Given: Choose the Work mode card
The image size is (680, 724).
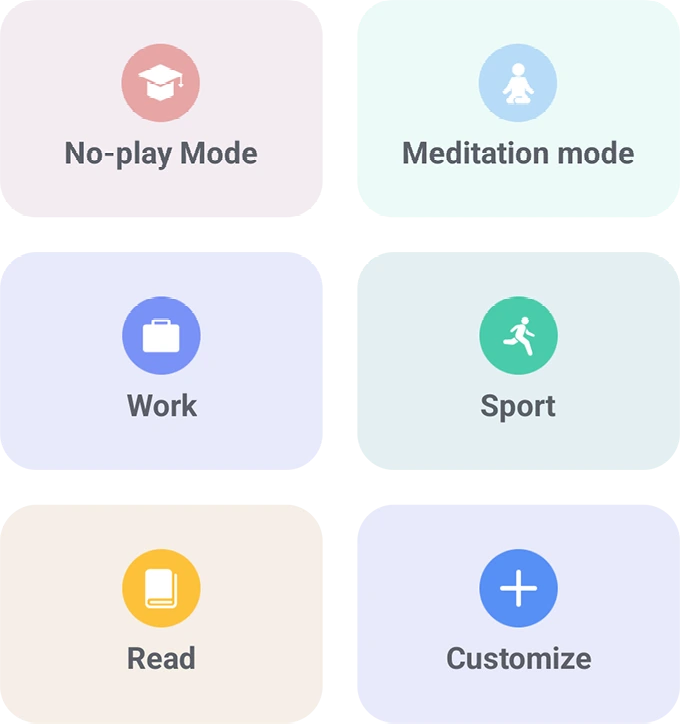Looking at the screenshot, I should [x=161, y=360].
